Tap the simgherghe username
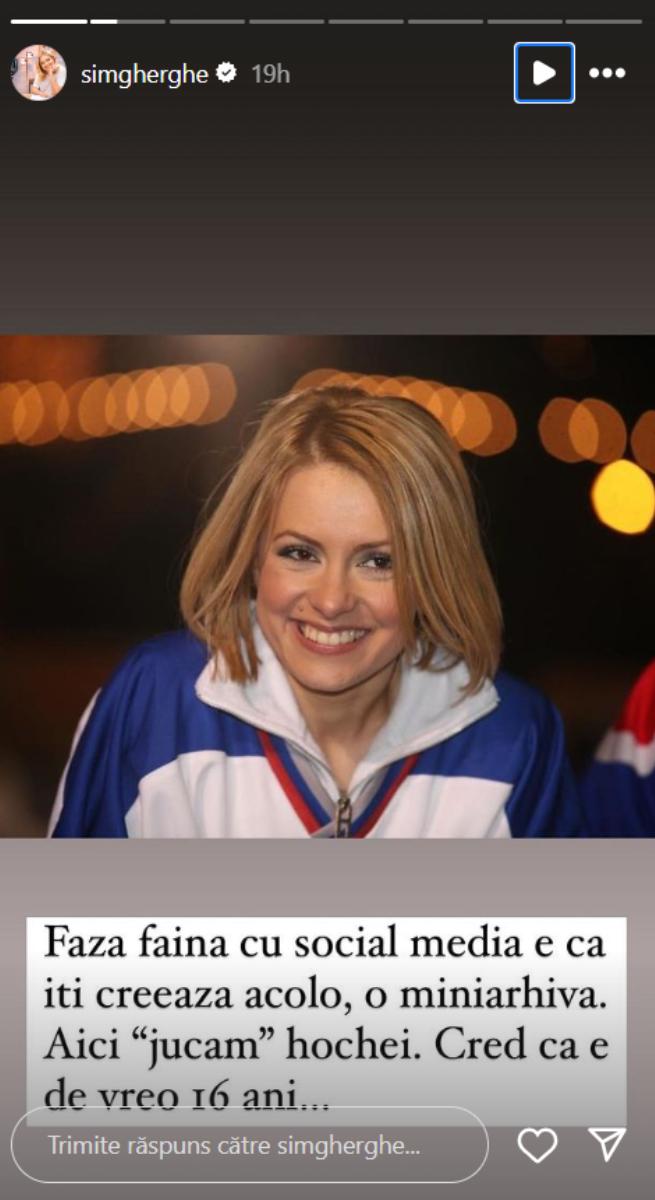The width and height of the screenshot is (655, 1200). point(144,74)
